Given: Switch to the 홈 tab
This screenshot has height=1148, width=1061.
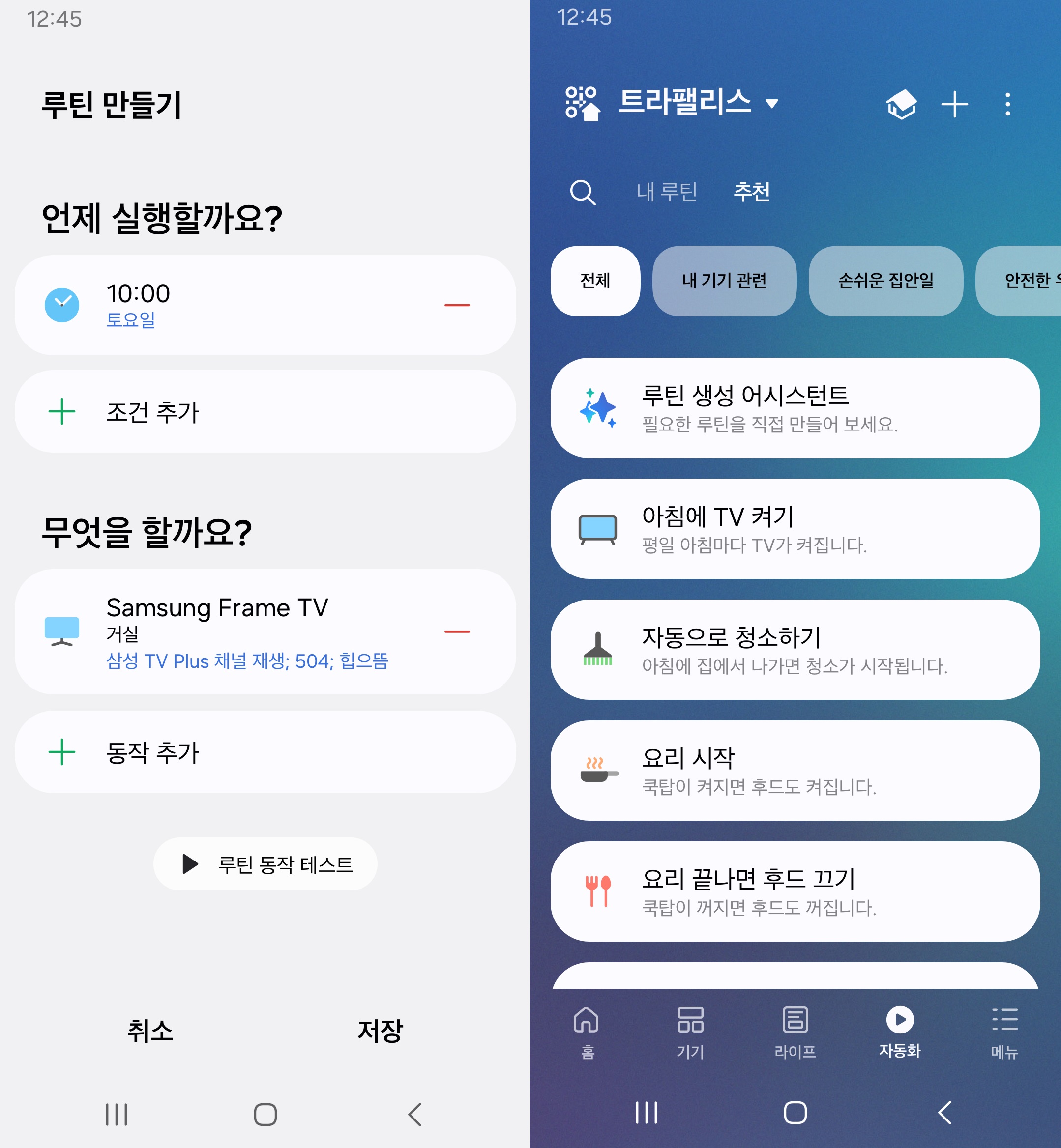Looking at the screenshot, I should [586, 1032].
